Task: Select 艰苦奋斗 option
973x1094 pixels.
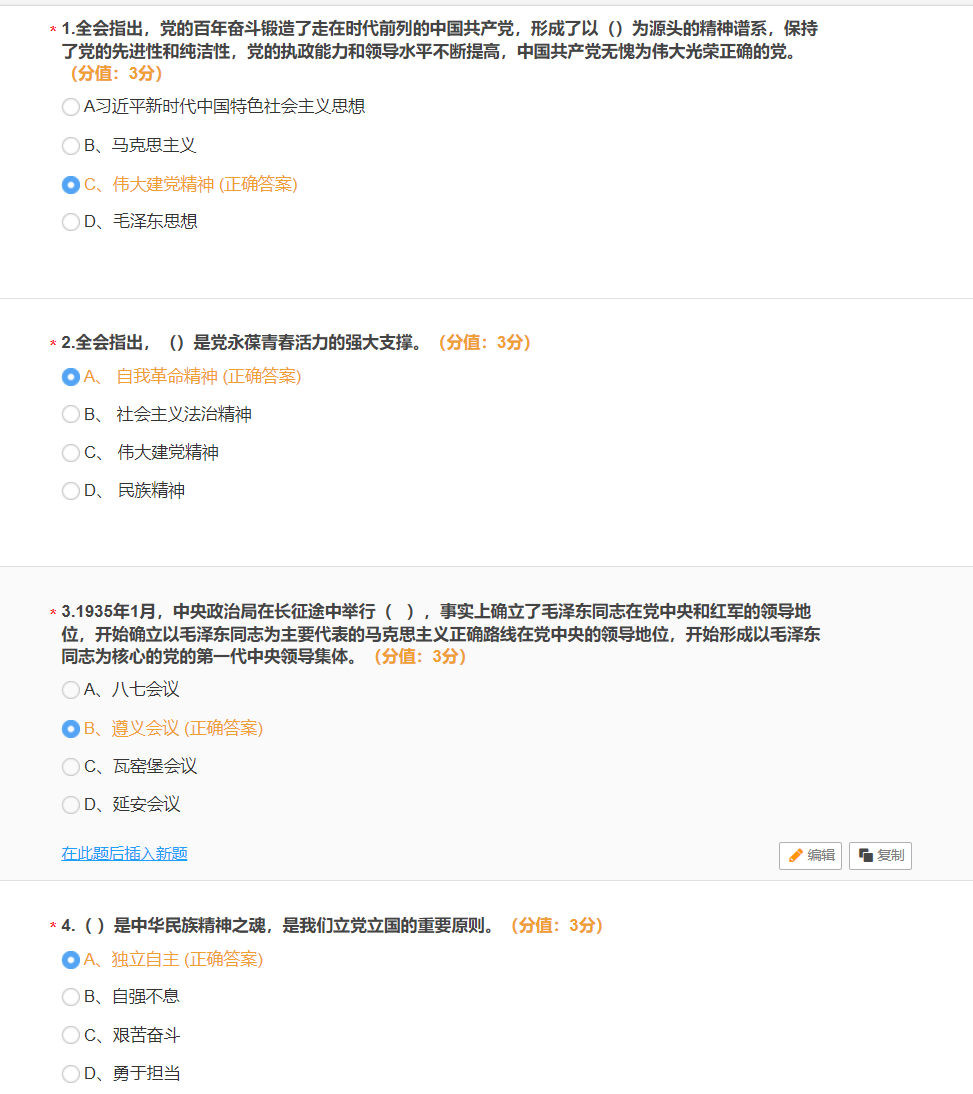Action: point(71,1036)
